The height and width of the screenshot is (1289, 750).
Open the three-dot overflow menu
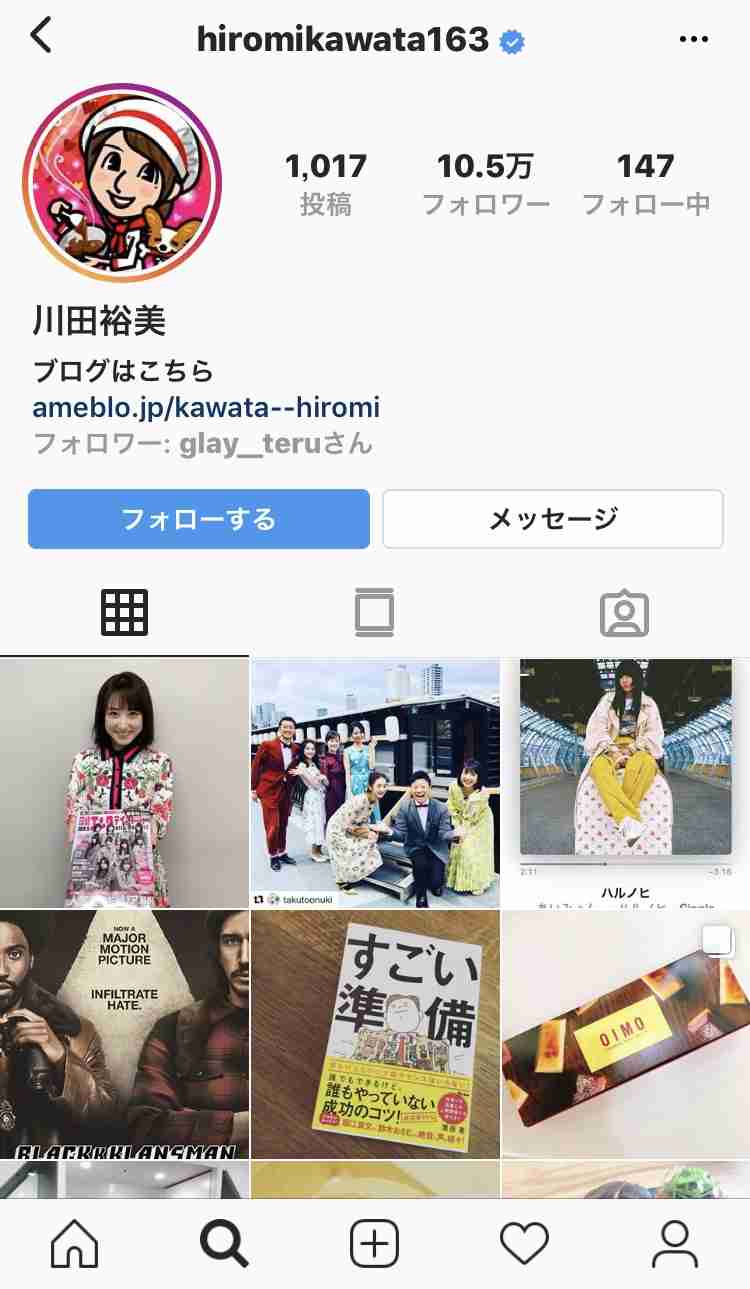(x=693, y=39)
